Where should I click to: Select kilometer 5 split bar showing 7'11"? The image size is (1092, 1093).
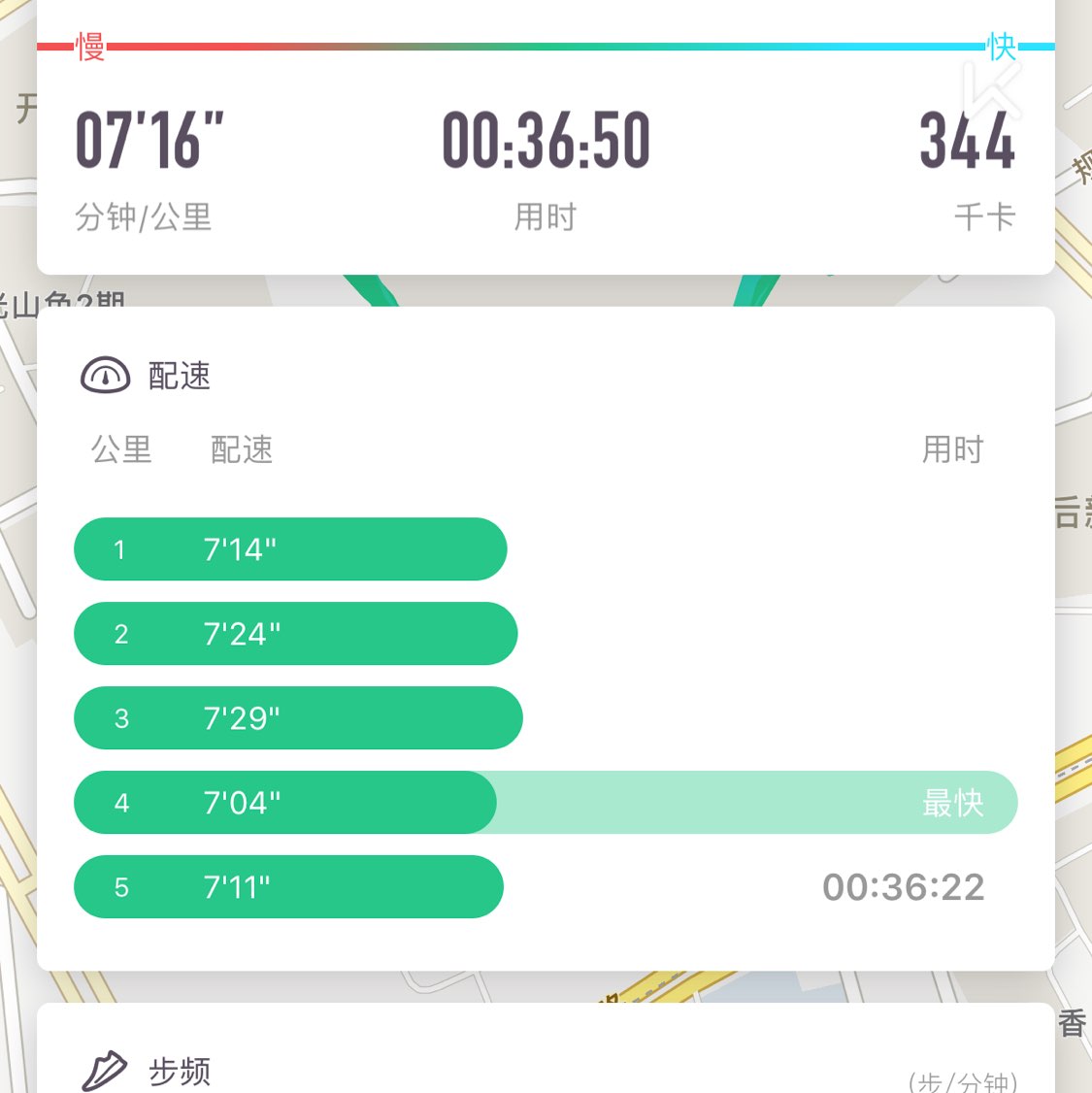288,886
